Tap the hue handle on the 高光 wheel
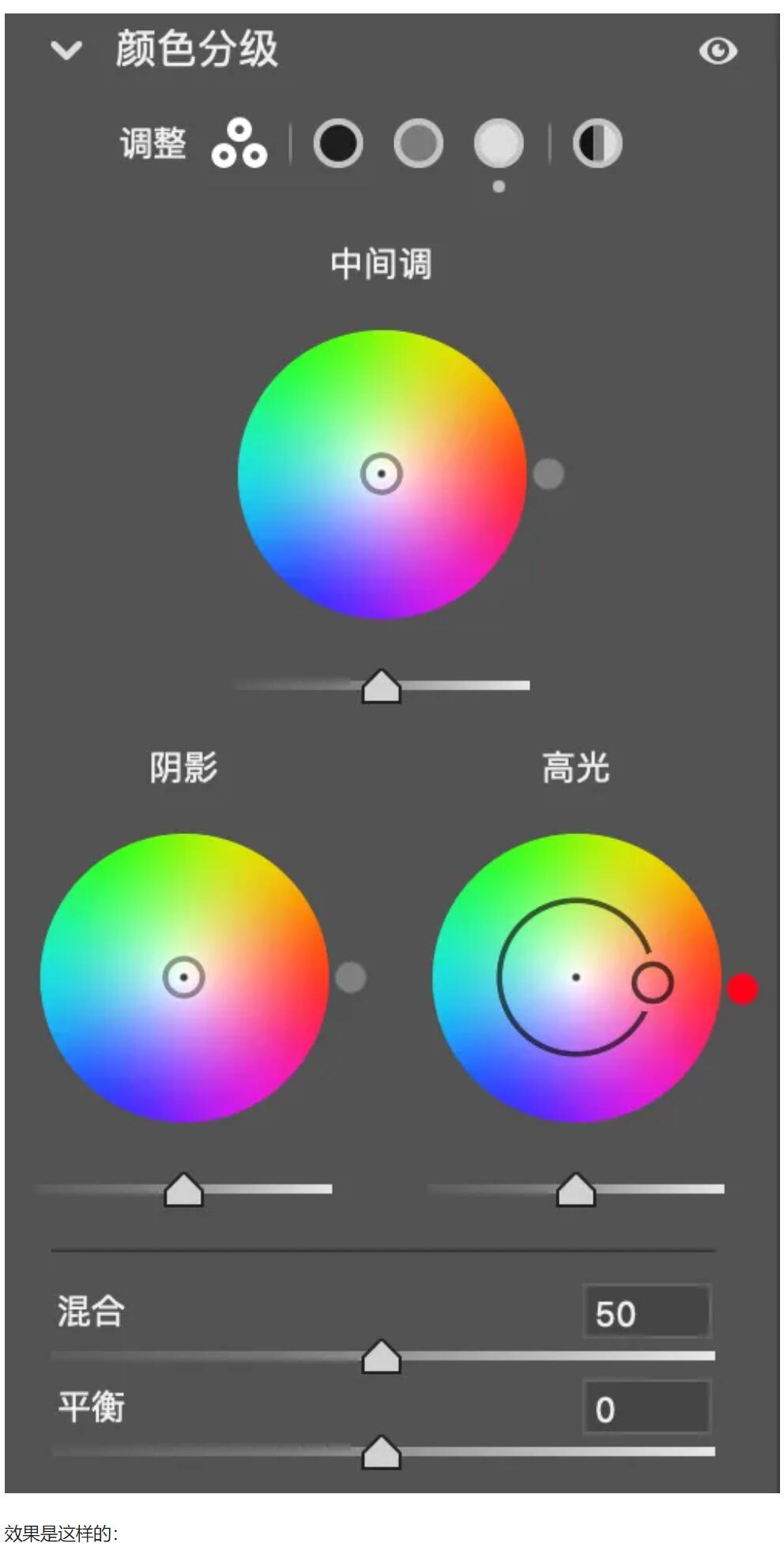Image resolution: width=784 pixels, height=1547 pixels. 653,983
